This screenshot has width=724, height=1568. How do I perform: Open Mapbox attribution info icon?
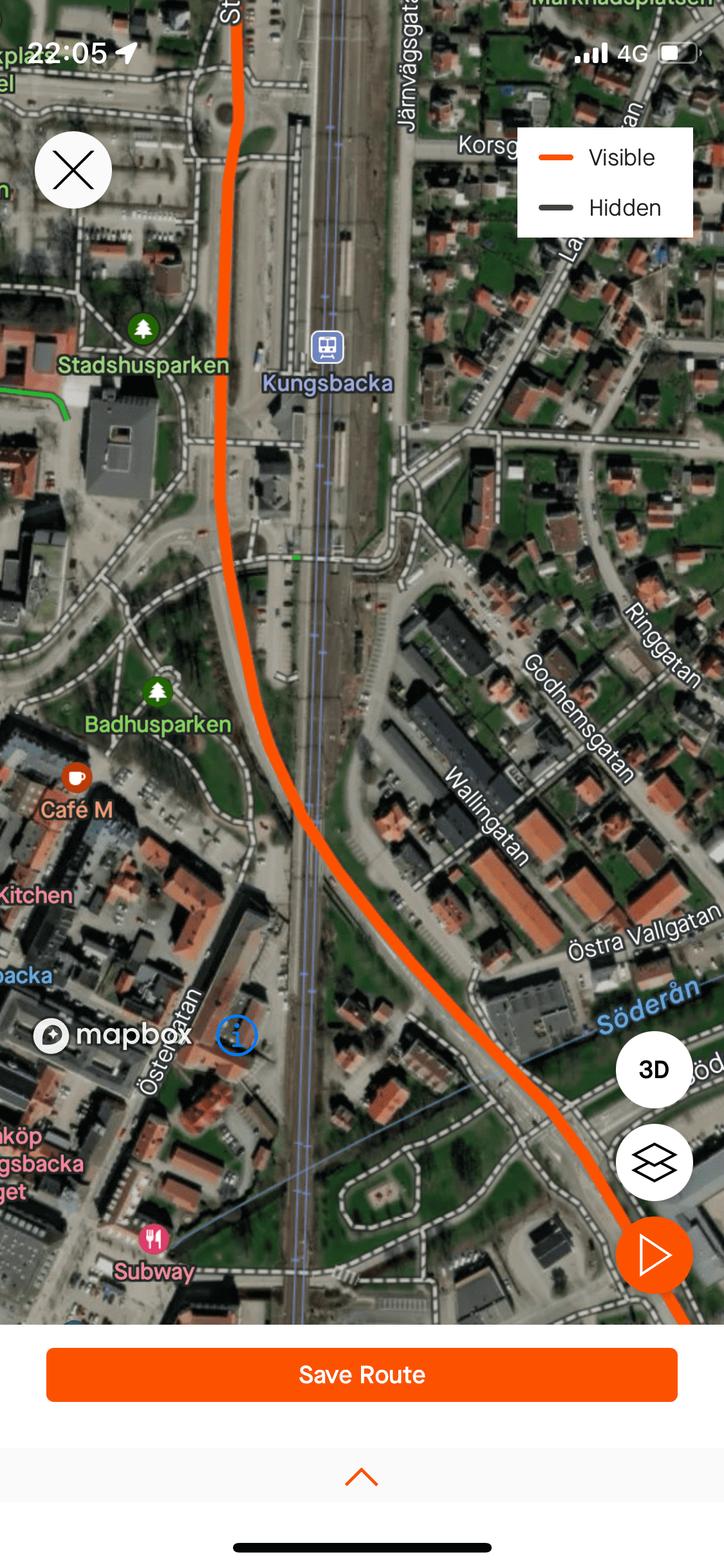point(237,1036)
